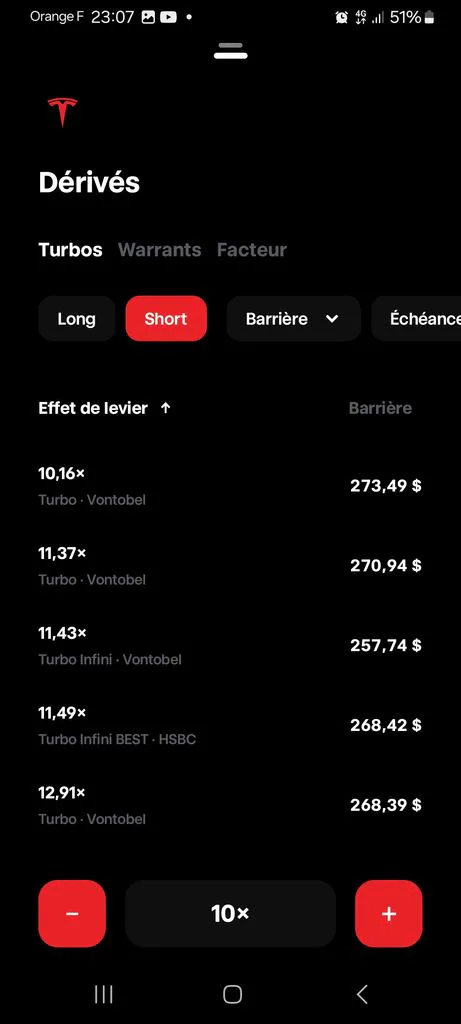
Task: Open the 11,49× Turbo Infini BEST HSBC row
Action: 230,725
